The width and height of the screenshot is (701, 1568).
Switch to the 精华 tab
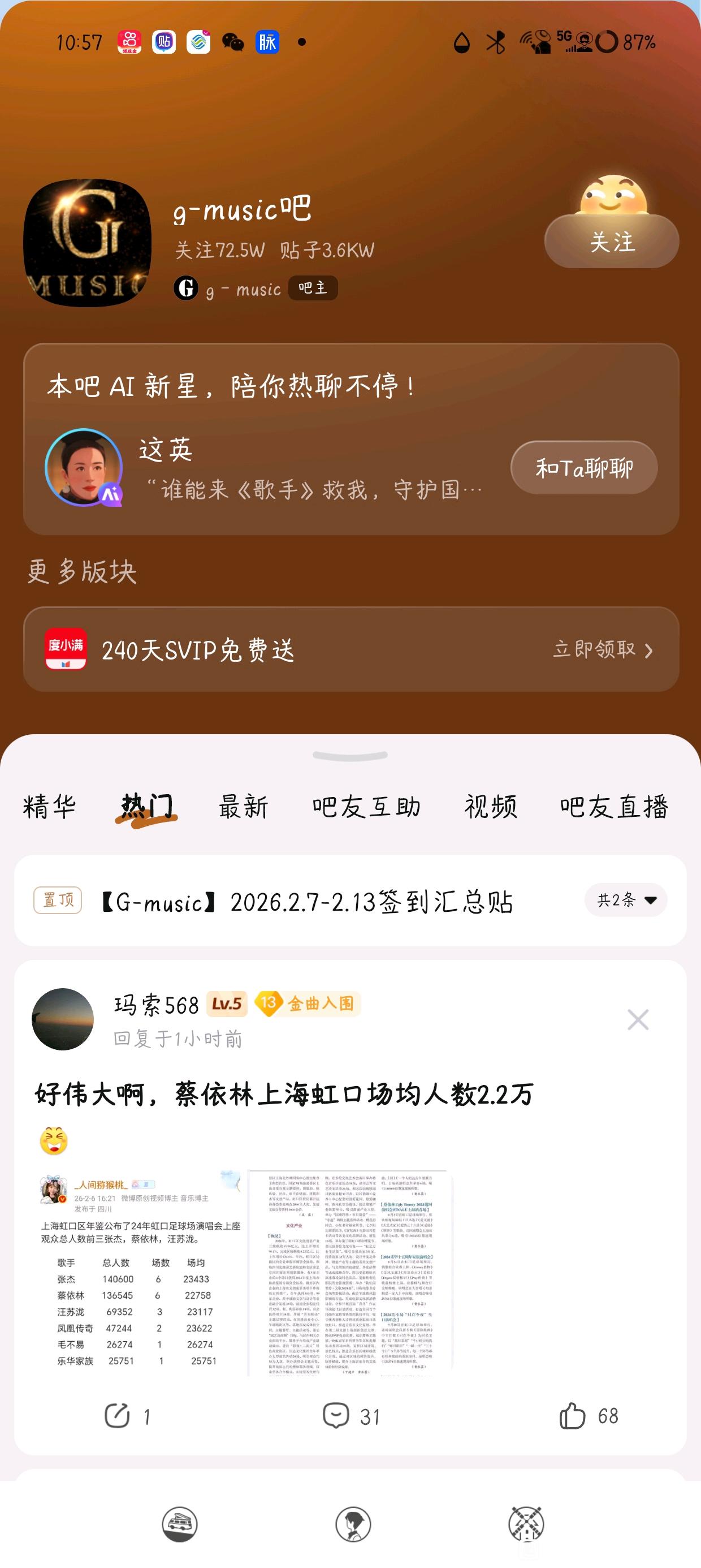coord(49,807)
